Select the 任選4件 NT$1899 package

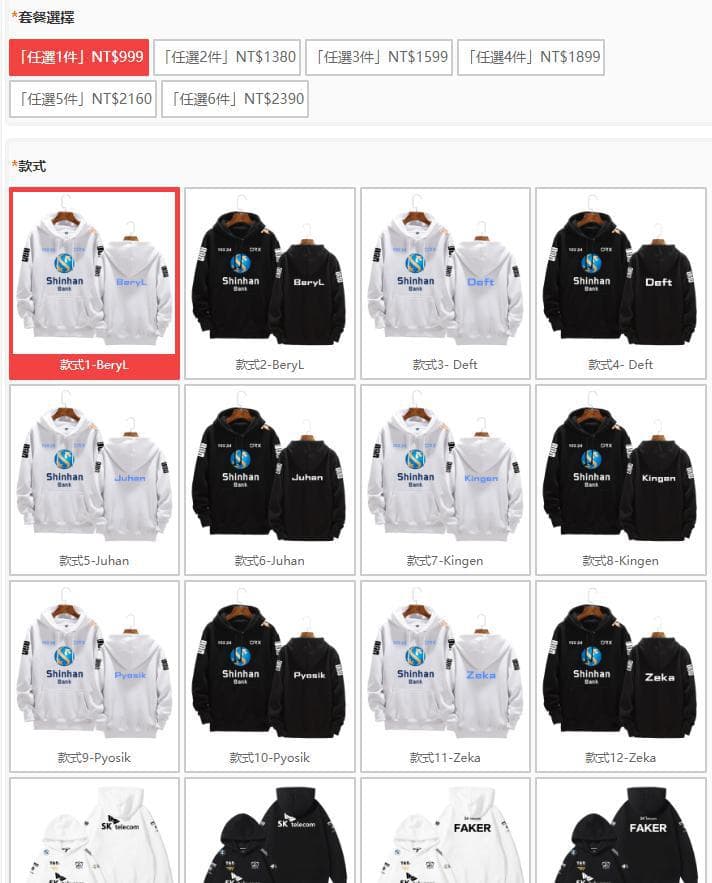tap(531, 57)
